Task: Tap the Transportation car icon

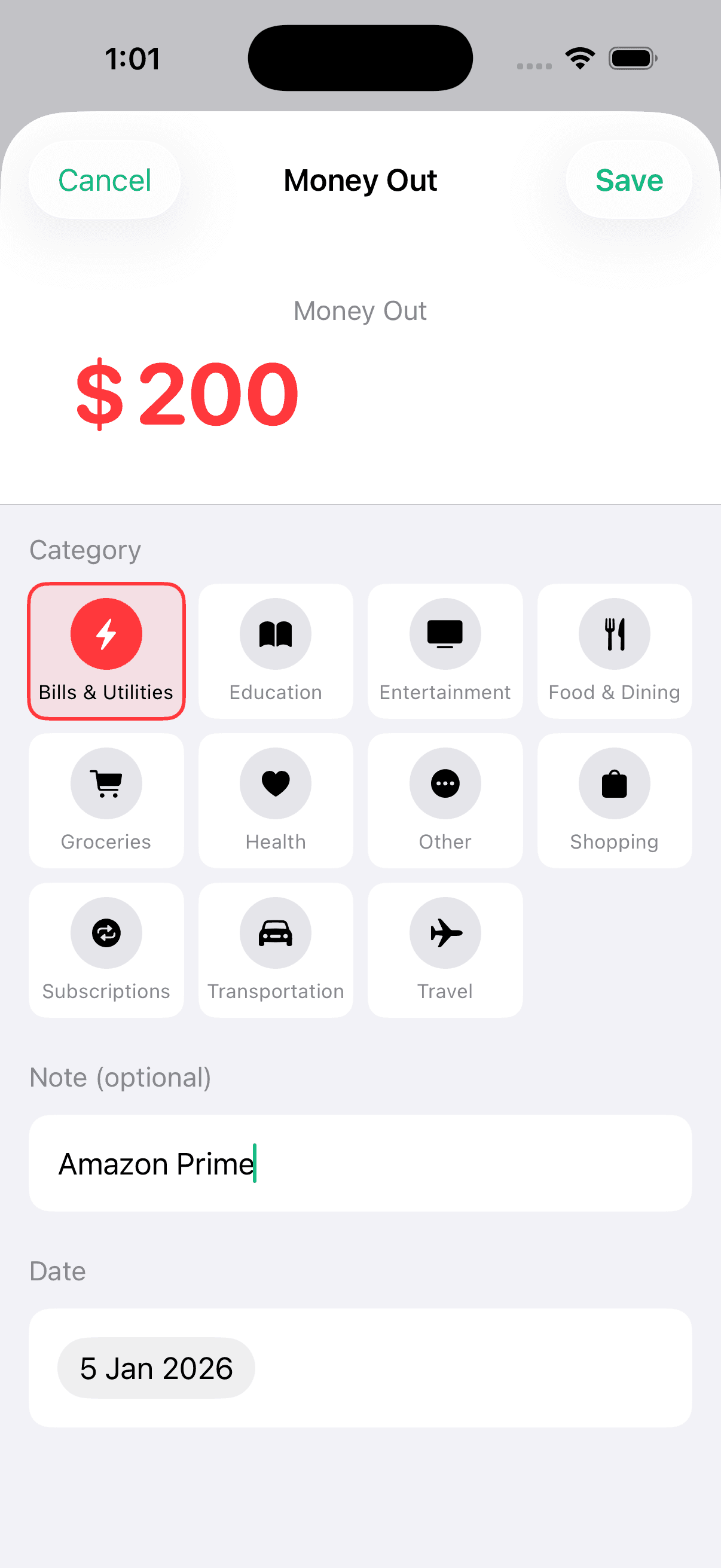Action: tap(276, 932)
